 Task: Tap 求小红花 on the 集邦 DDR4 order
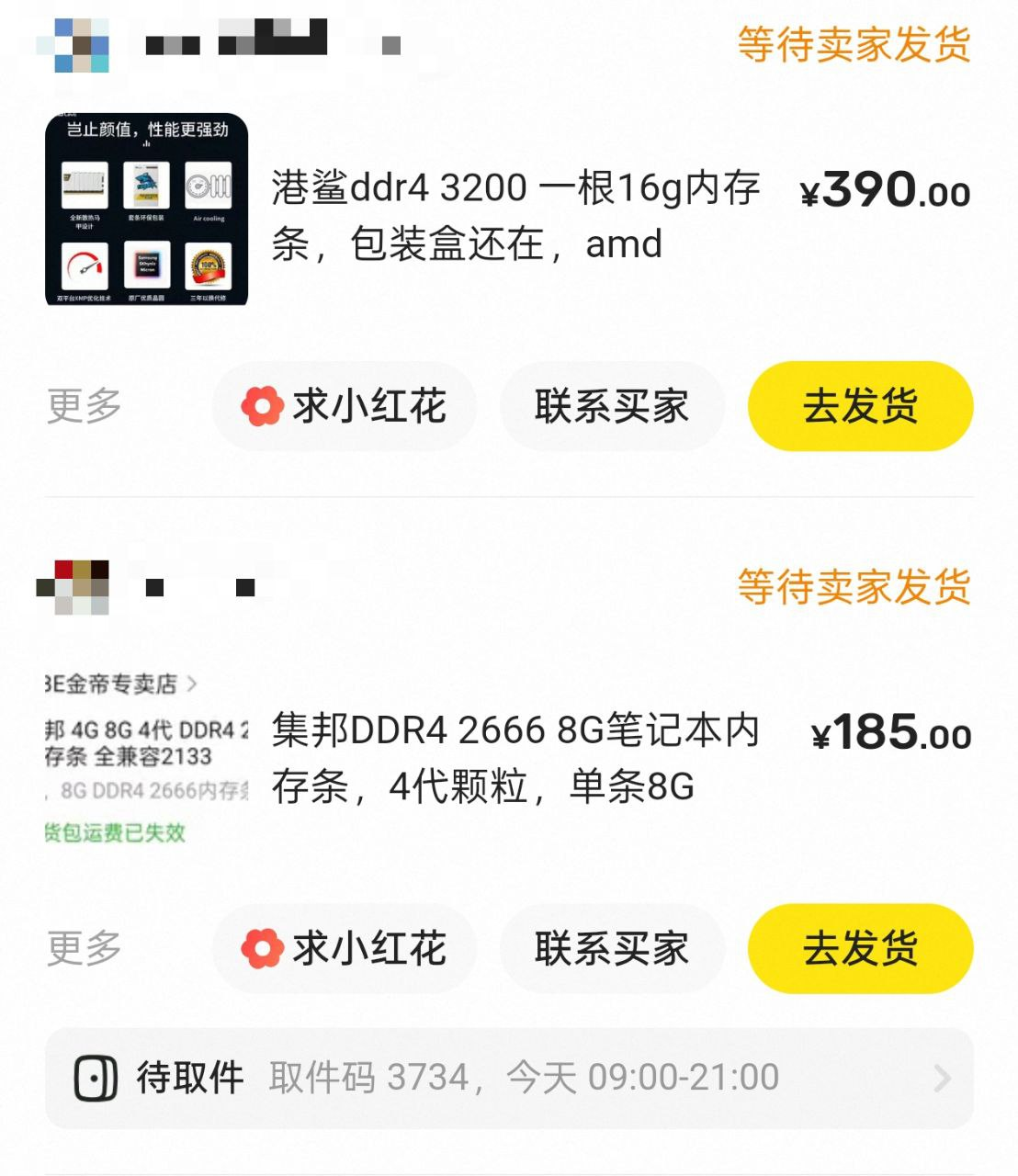coord(345,948)
